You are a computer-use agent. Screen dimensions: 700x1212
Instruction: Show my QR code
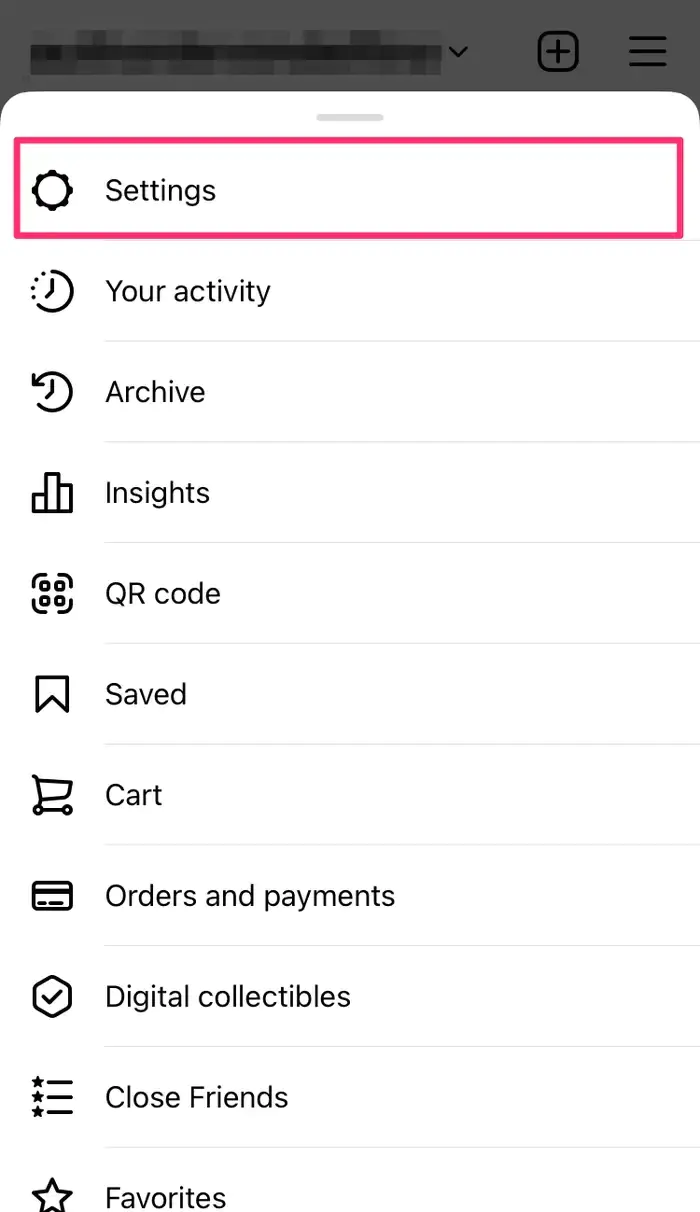pyautogui.click(x=162, y=594)
